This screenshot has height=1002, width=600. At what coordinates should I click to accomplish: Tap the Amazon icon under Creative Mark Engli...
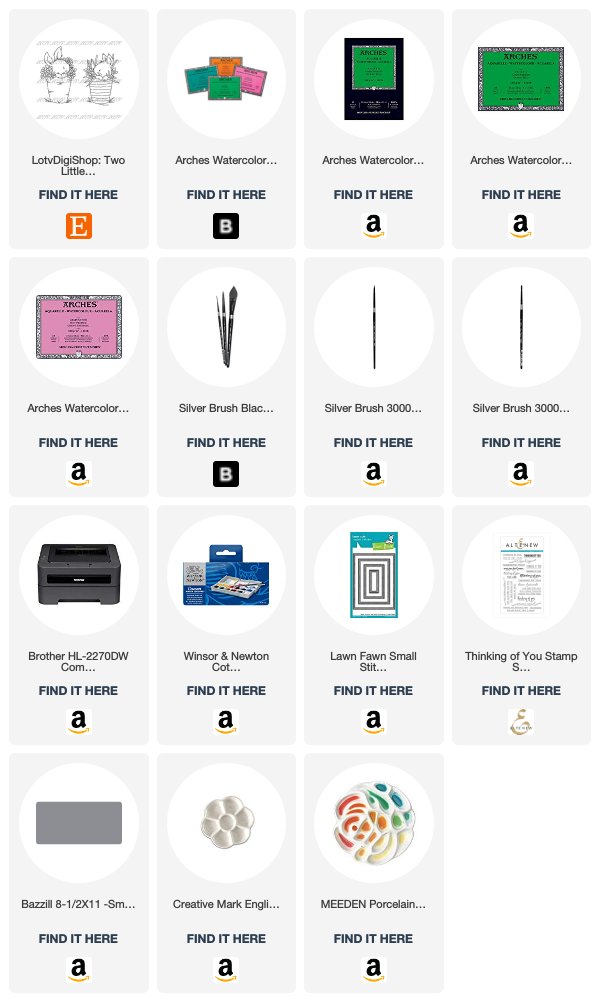coord(226,969)
